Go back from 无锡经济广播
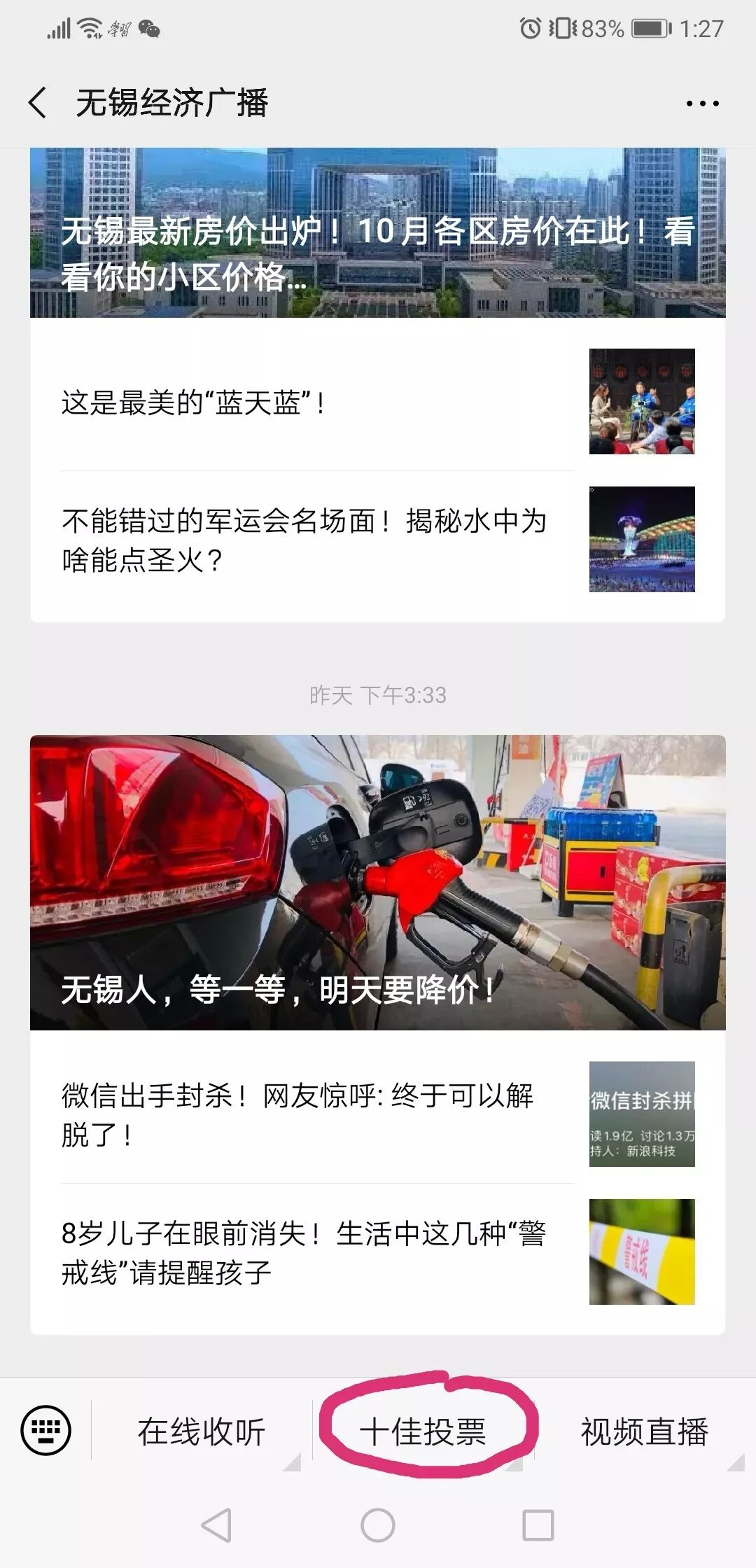 pyautogui.click(x=38, y=103)
